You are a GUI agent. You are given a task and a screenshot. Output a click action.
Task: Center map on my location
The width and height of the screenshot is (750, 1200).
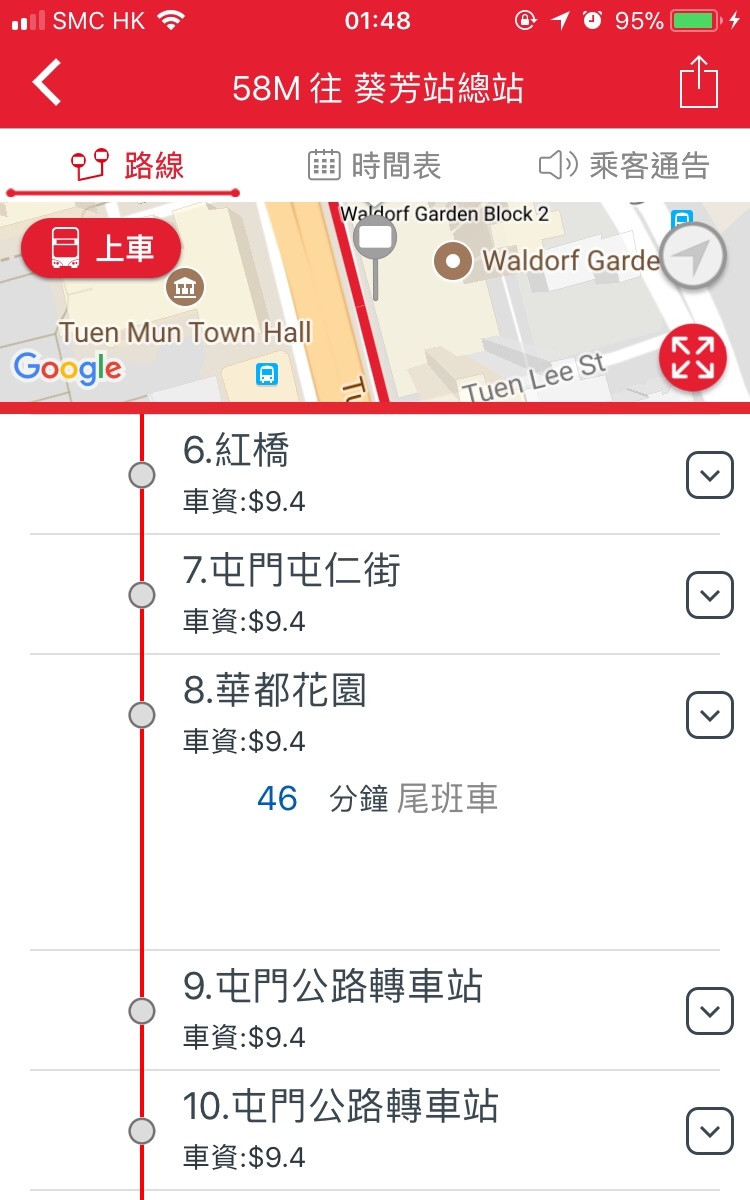(692, 256)
